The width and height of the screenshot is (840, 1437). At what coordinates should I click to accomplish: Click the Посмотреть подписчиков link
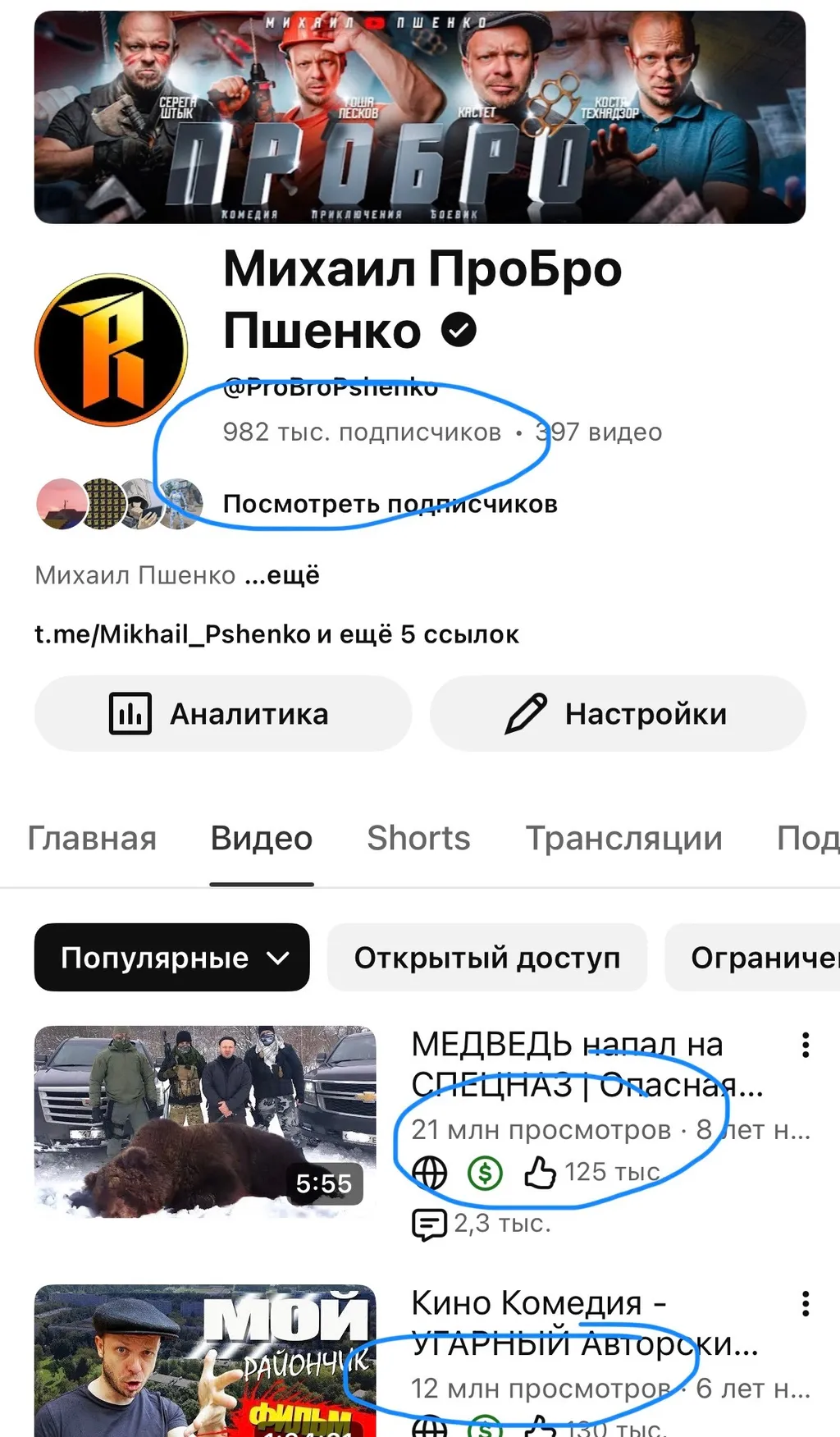(x=390, y=504)
